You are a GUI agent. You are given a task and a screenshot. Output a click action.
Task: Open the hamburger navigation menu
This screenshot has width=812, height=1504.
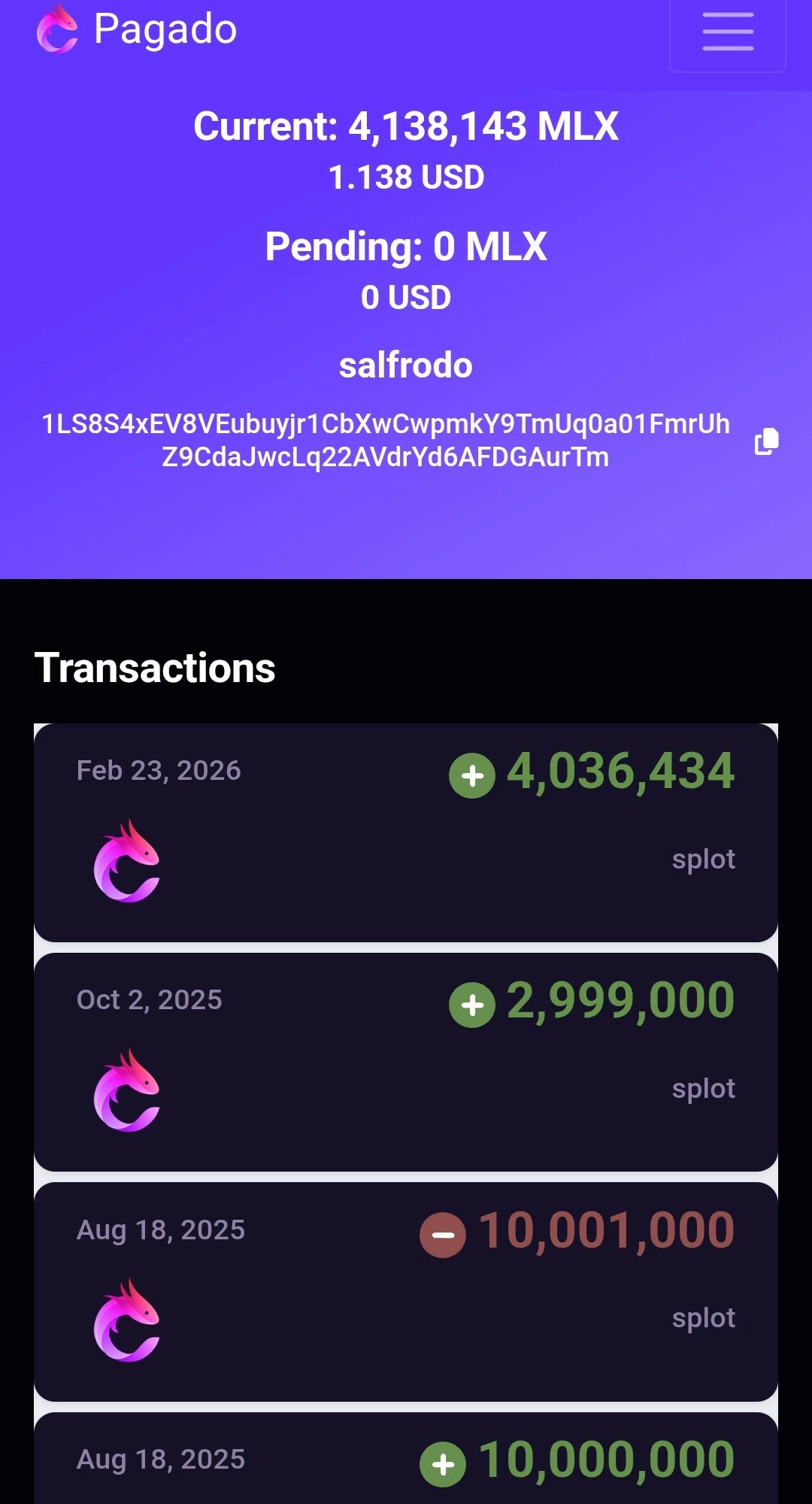pyautogui.click(x=728, y=33)
